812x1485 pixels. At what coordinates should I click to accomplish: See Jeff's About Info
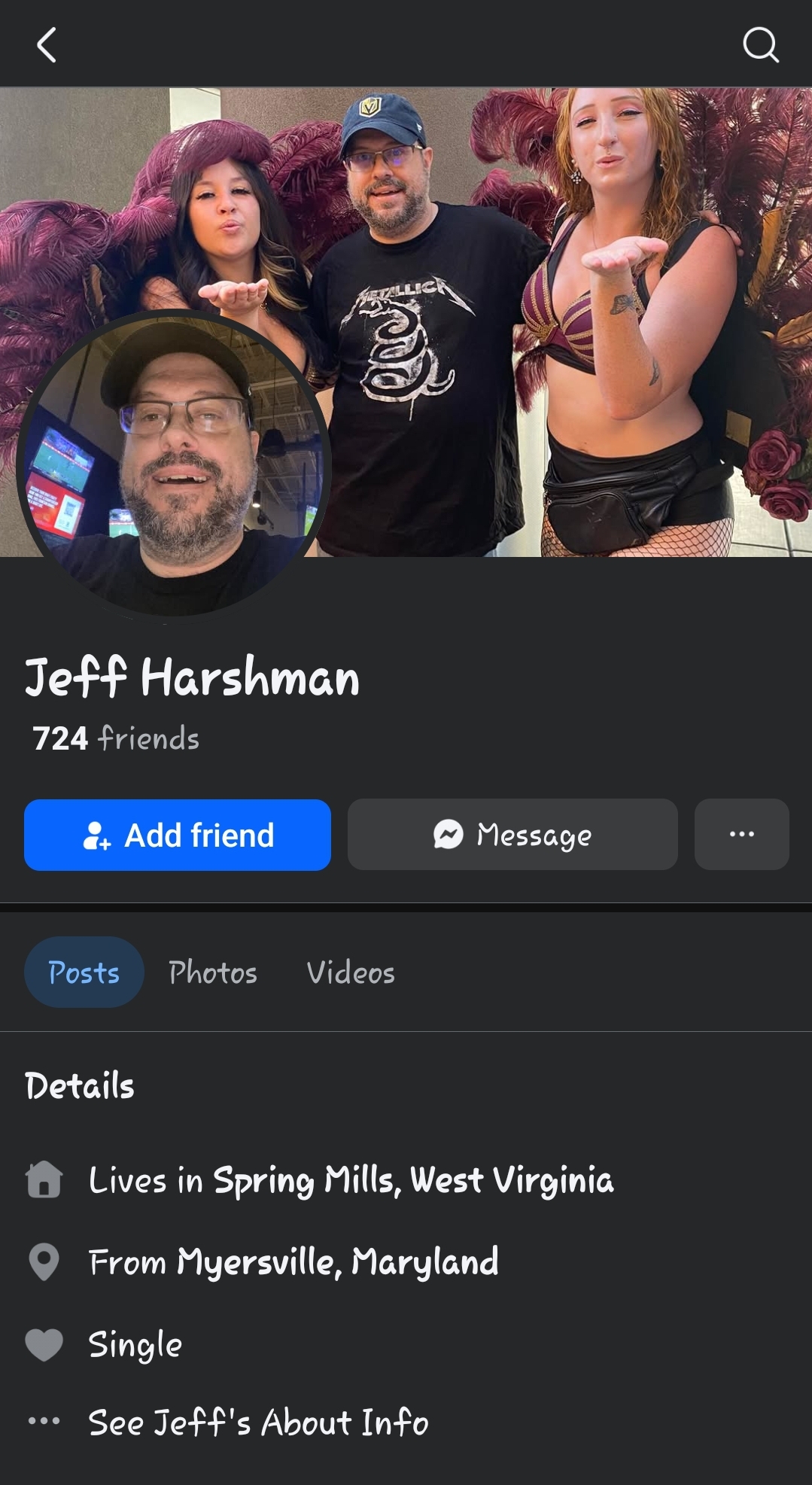(x=258, y=1422)
